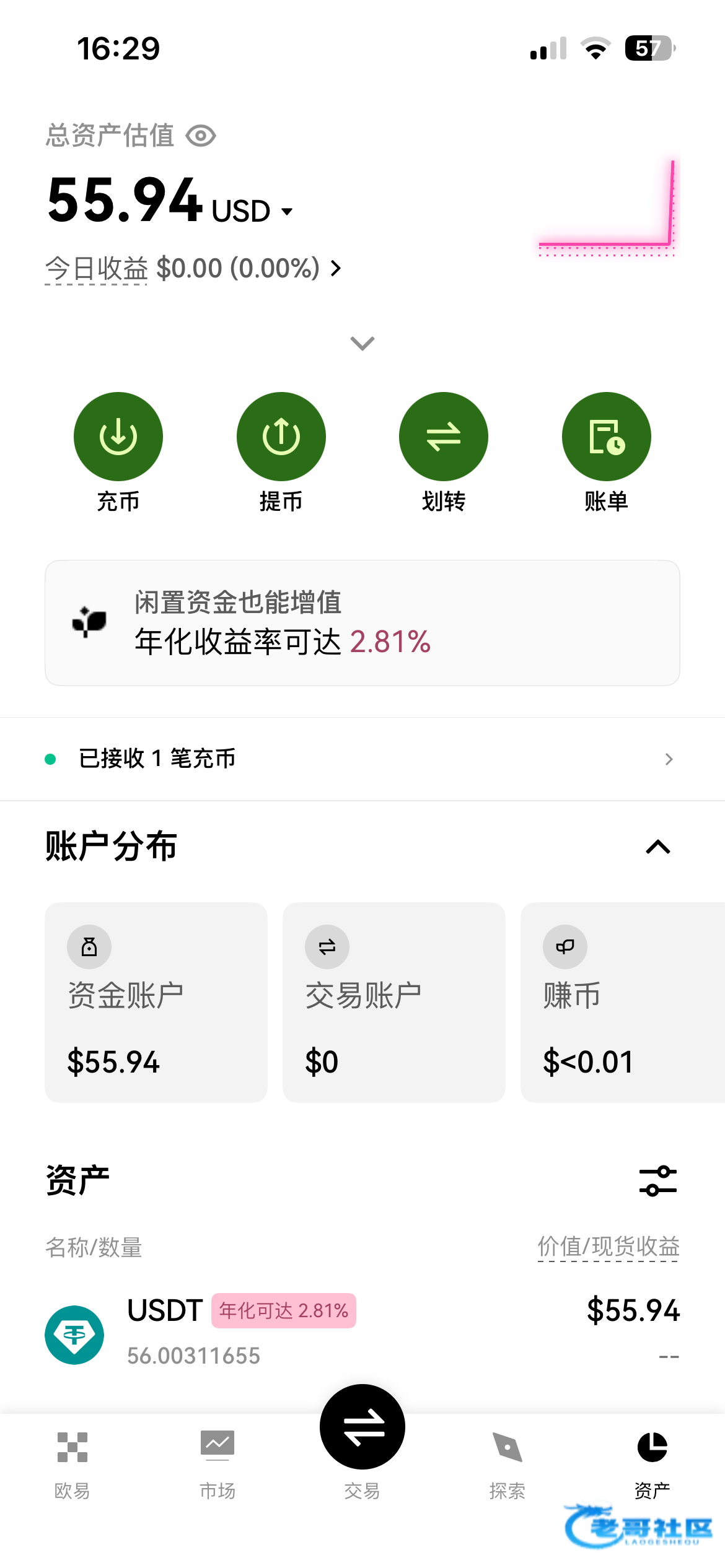The image size is (725, 1568).
Task: Open the 交易账户 trading account card
Action: pos(394,1002)
